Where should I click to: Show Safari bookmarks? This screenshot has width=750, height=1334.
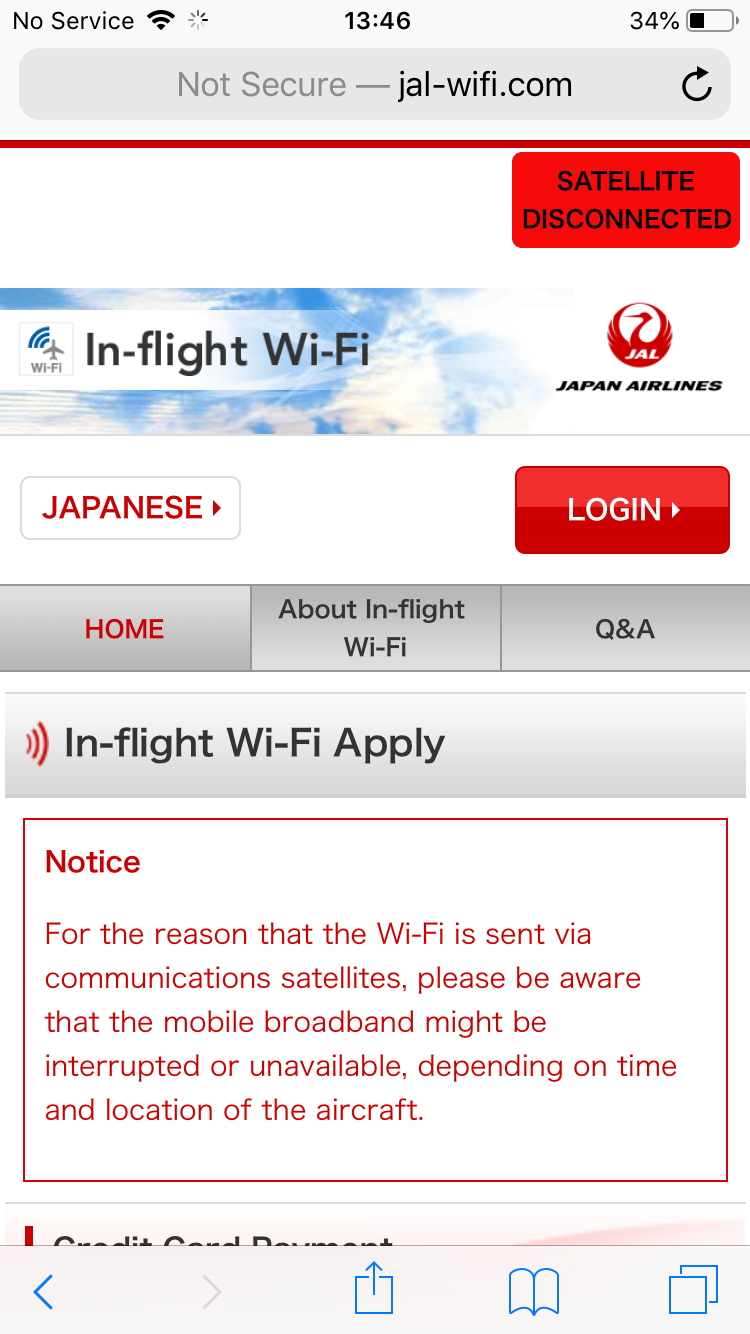(x=534, y=1292)
